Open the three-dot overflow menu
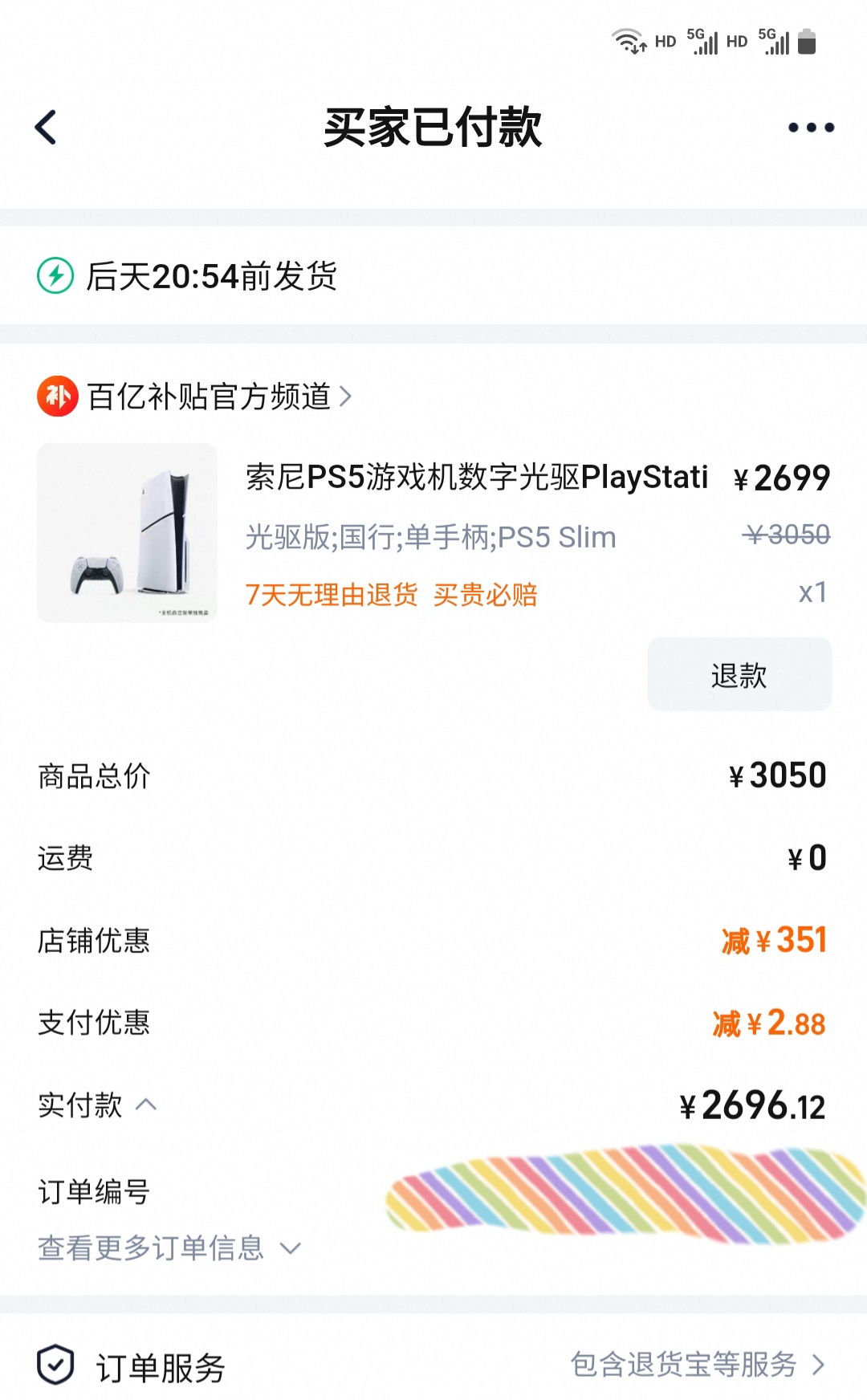The width and height of the screenshot is (867, 1400). tap(811, 128)
